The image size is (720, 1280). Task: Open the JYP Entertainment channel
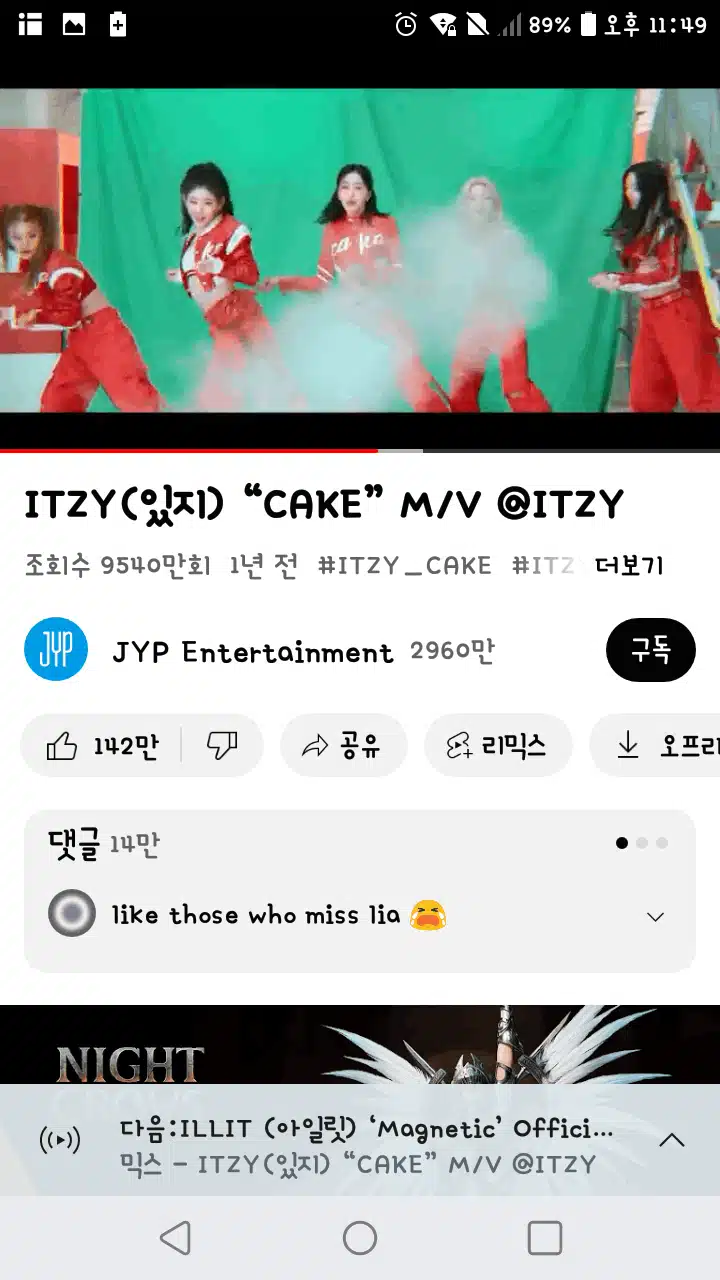(252, 652)
